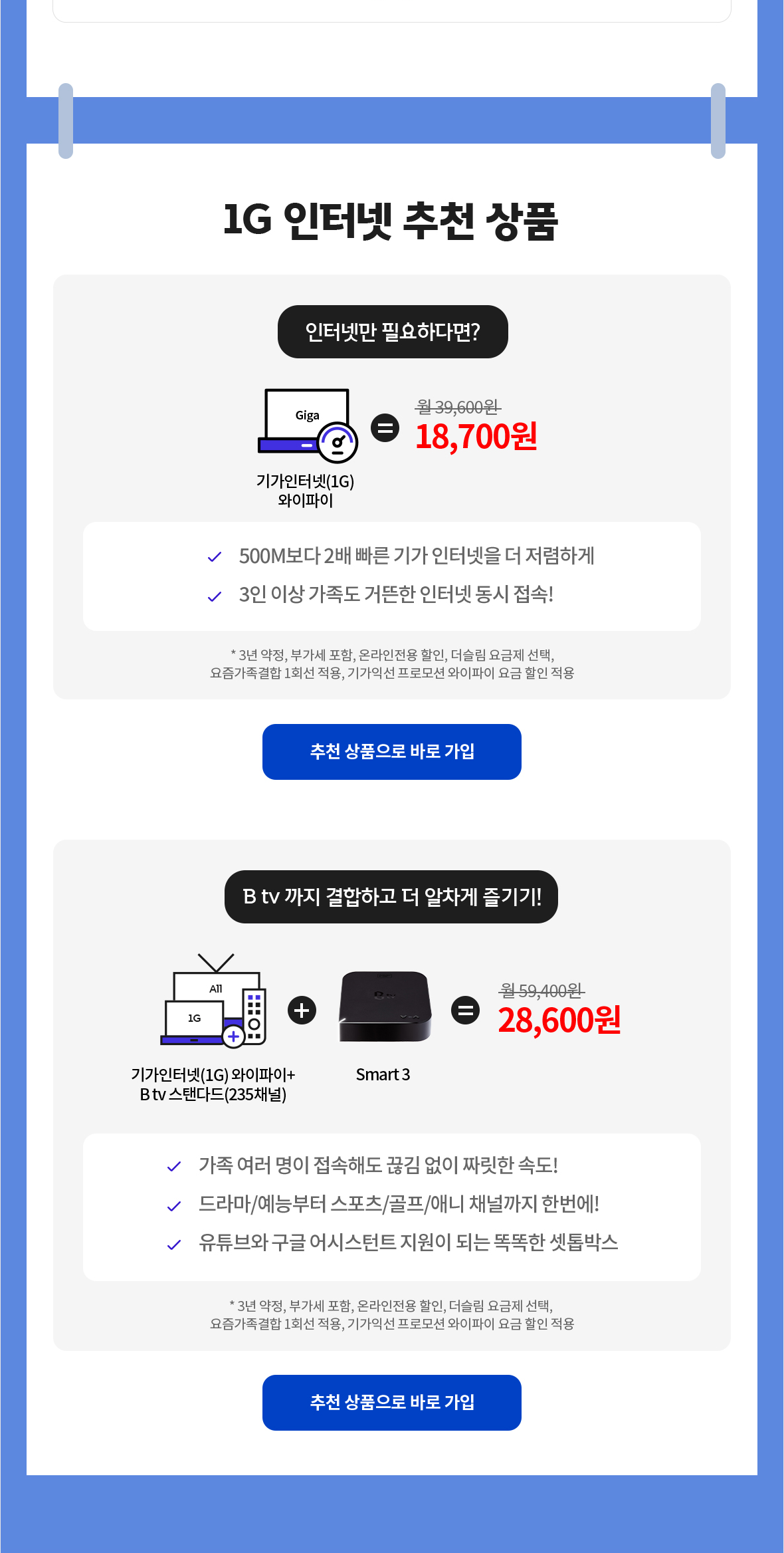The width and height of the screenshot is (784, 1553).
Task: Tap the sign-up button under the internet-only plan
Action: (391, 751)
